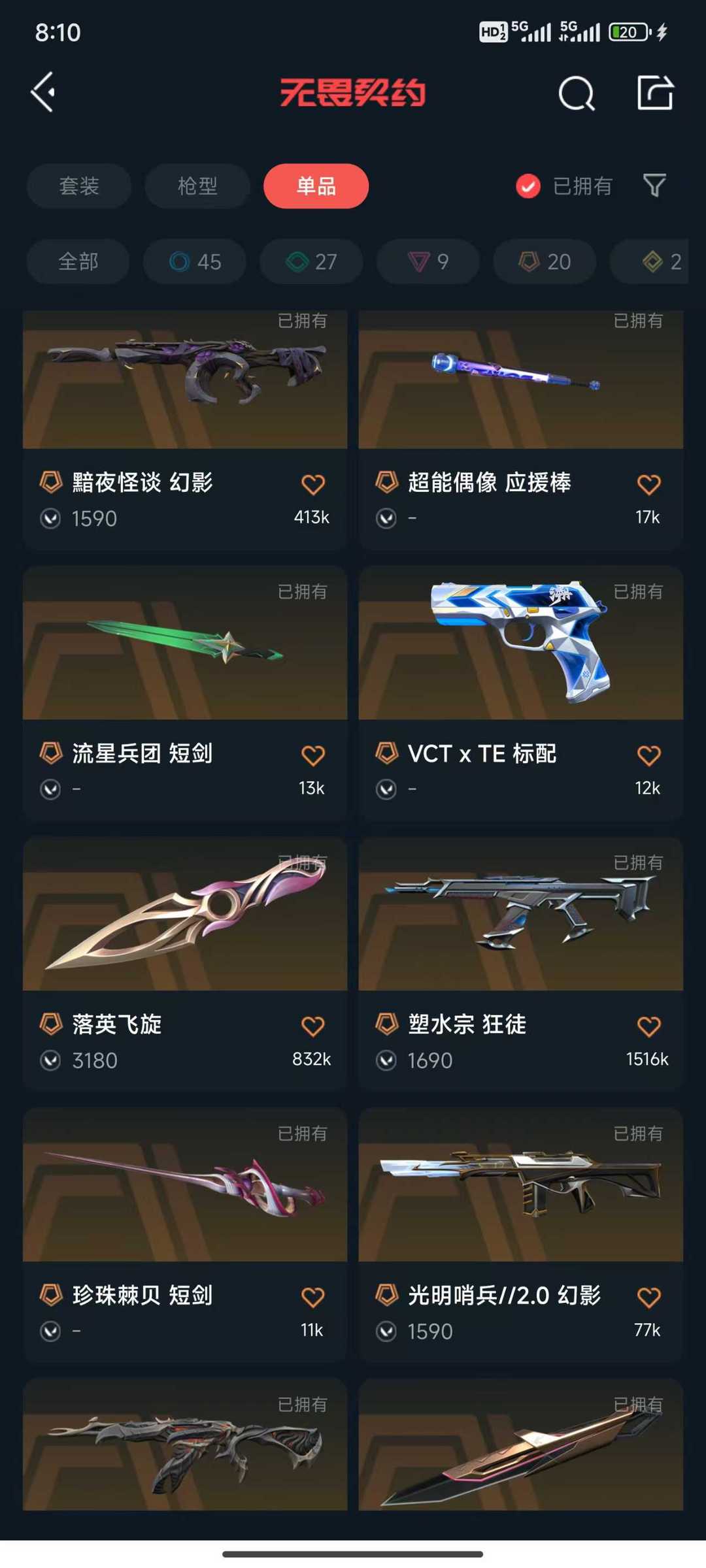
Task: Tap the share icon in the header
Action: pyautogui.click(x=655, y=92)
